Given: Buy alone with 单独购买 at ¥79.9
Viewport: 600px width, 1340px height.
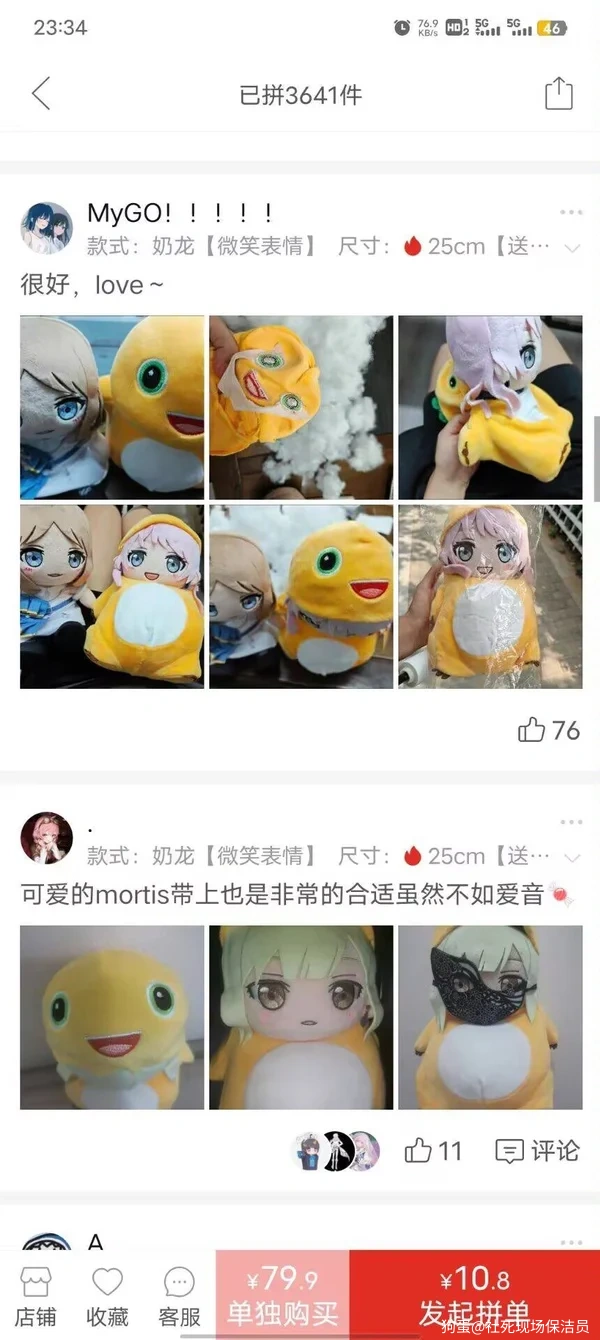Looking at the screenshot, I should point(283,1296).
